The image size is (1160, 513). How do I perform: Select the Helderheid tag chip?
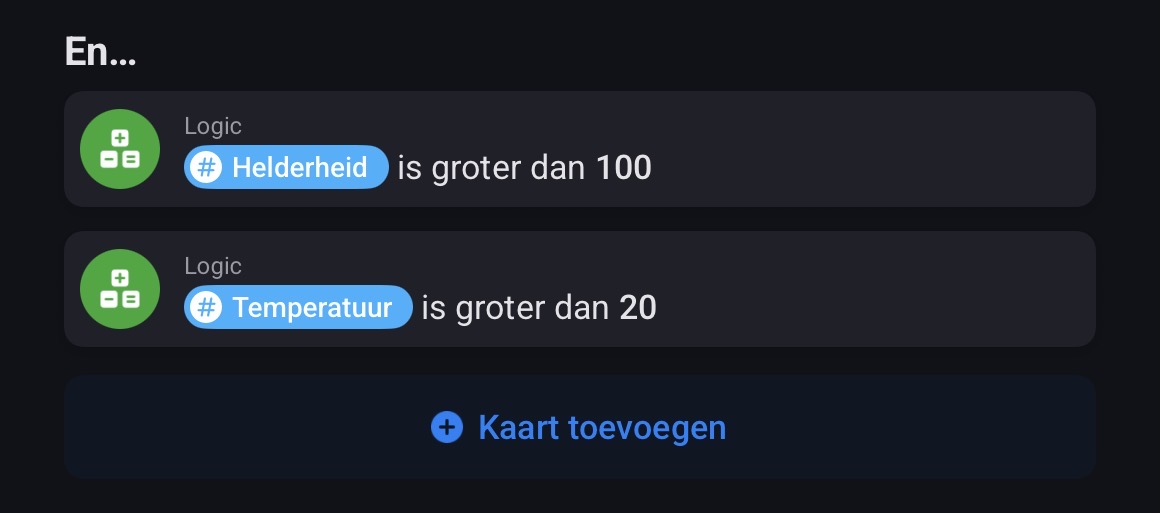pos(287,167)
